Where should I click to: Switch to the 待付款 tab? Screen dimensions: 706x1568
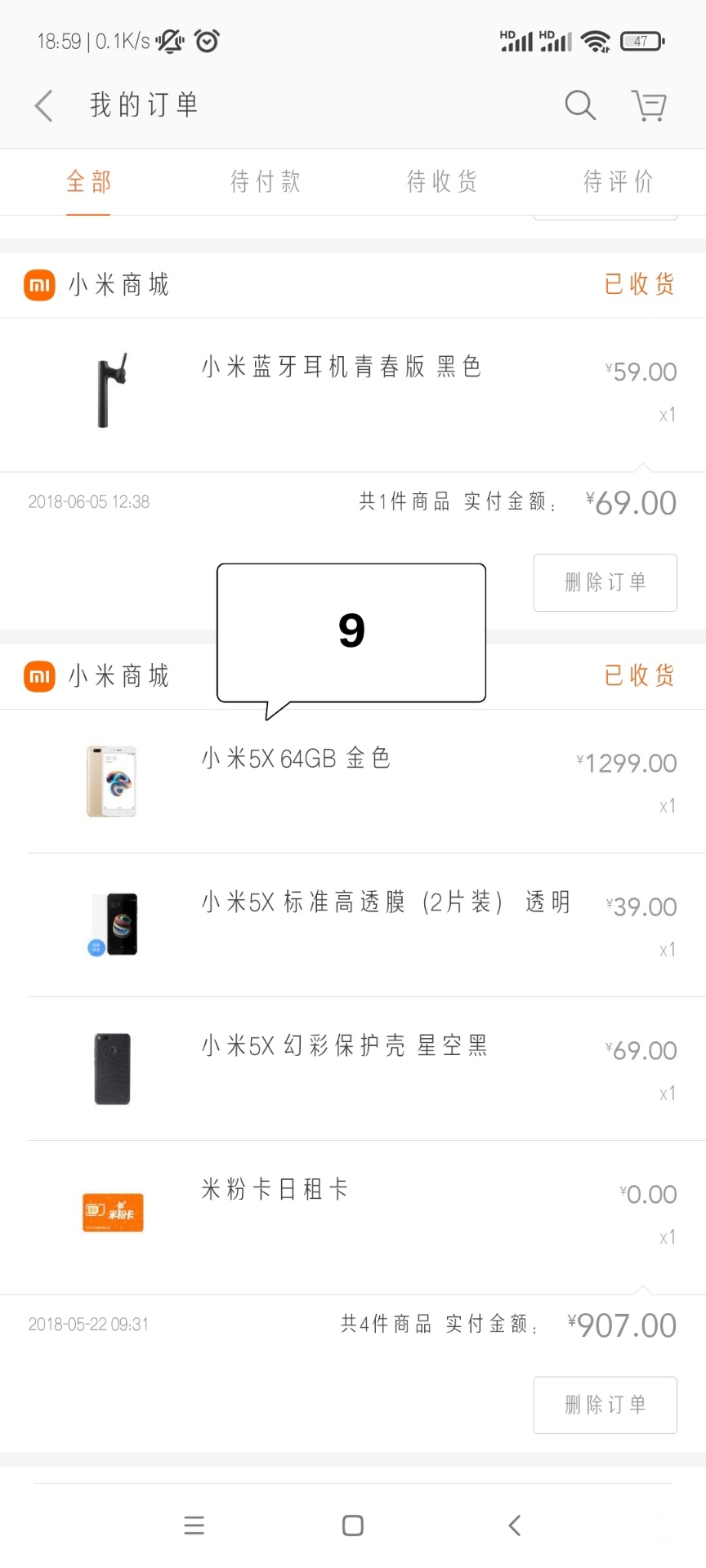coord(266,181)
